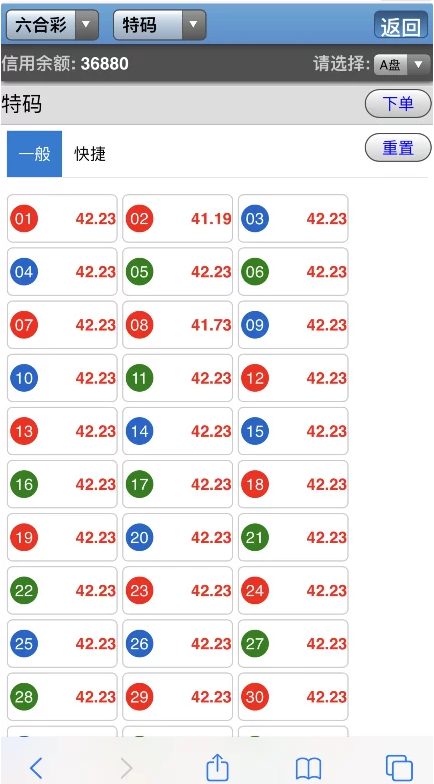Select number 01 with odds 42.23
The height and width of the screenshot is (784, 434).
pyautogui.click(x=62, y=218)
